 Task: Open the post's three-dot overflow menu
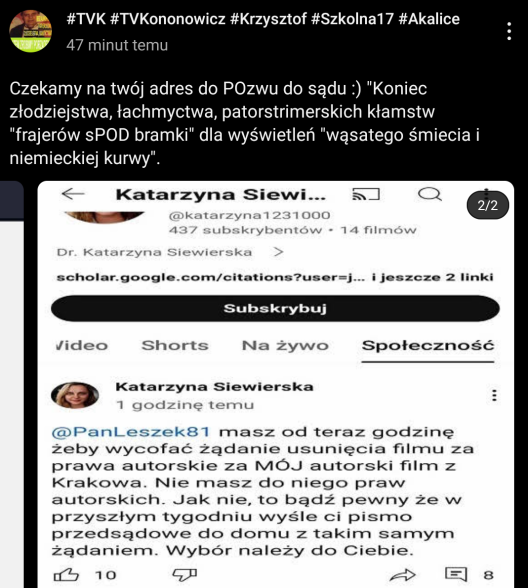[509, 31]
